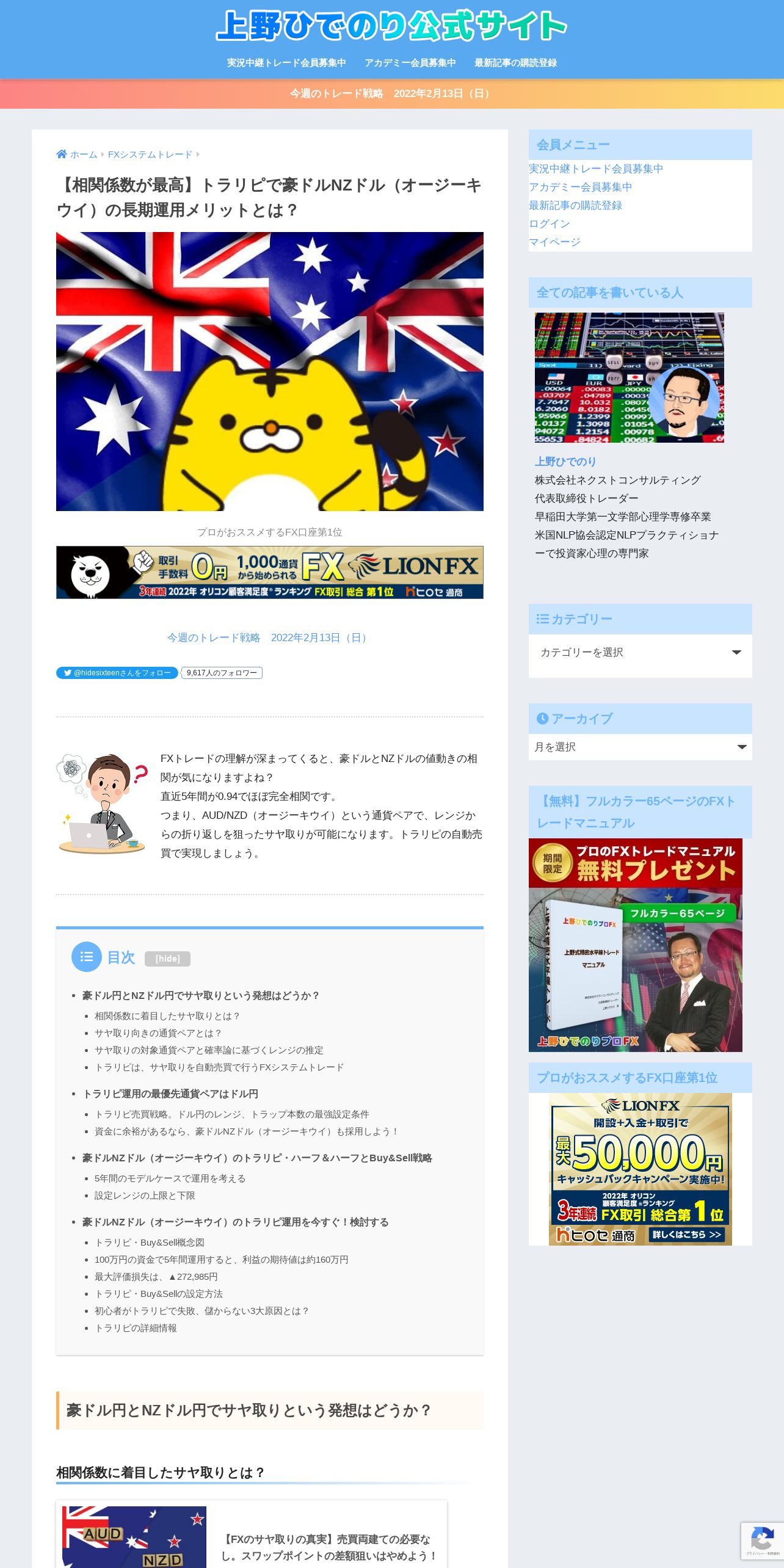Open the 【FXのサヤ取りの真実】 related article card
Viewport: 784px width, 1568px height.
pyautogui.click(x=252, y=1534)
